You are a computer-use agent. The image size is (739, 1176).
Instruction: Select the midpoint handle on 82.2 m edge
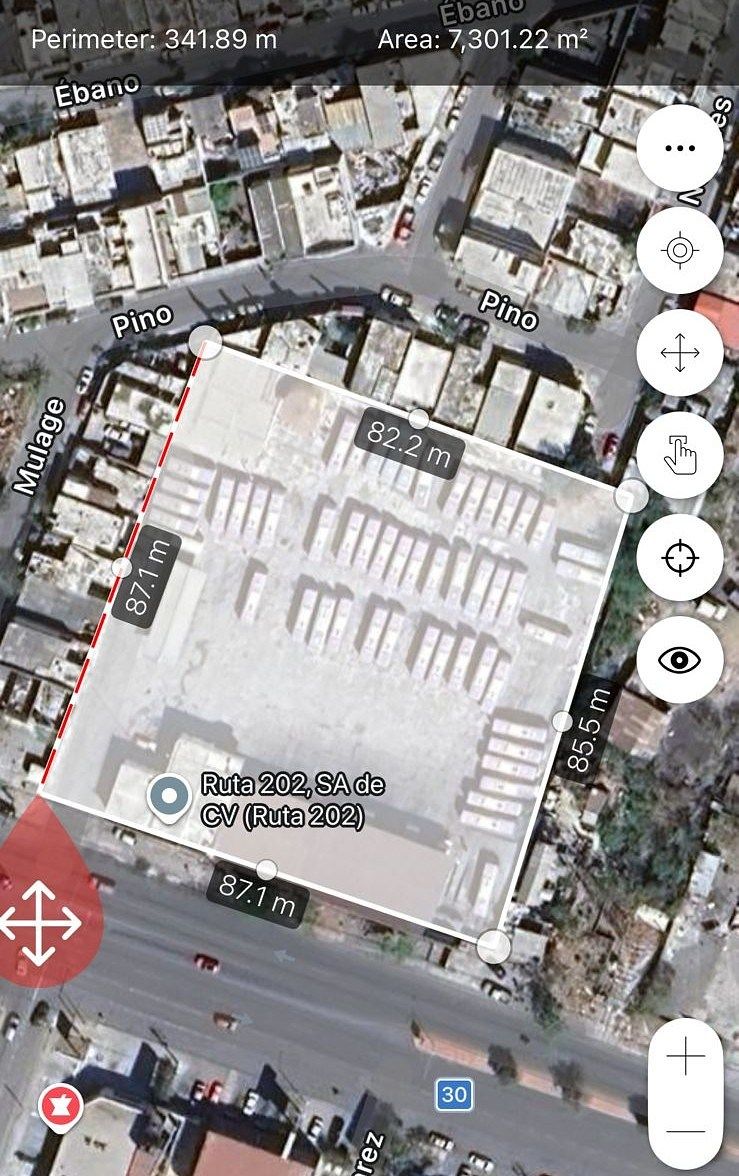tap(419, 418)
